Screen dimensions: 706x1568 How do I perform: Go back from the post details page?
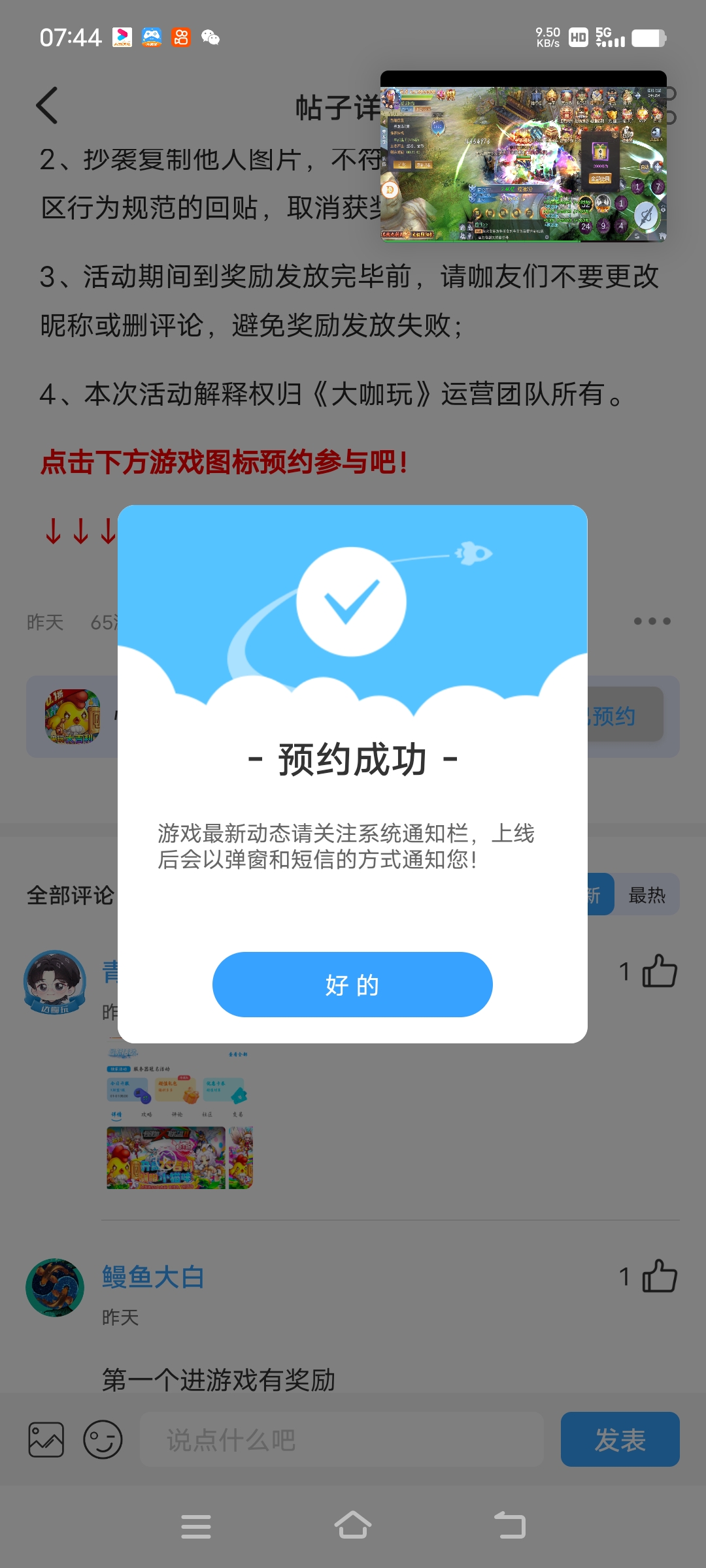(x=48, y=105)
